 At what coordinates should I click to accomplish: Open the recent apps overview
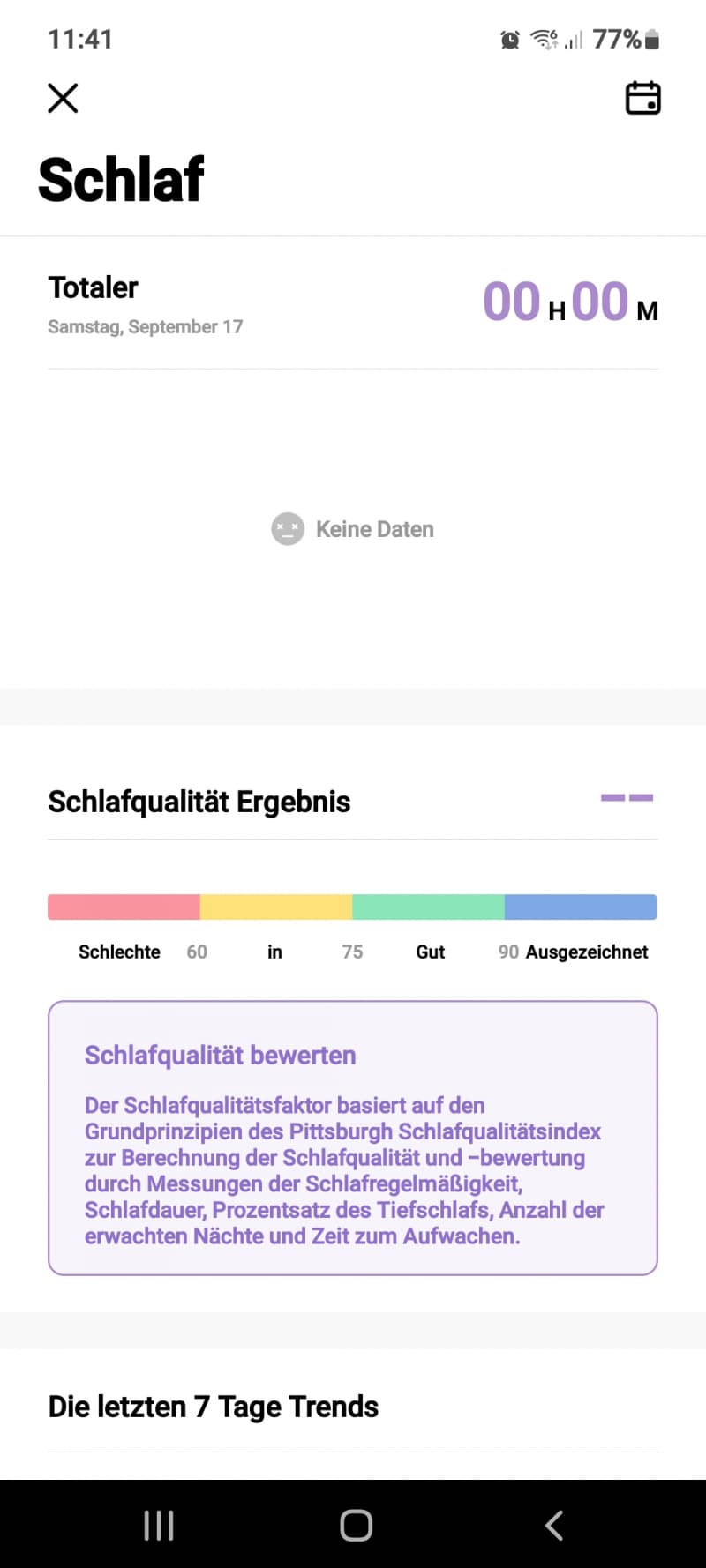click(x=159, y=1525)
